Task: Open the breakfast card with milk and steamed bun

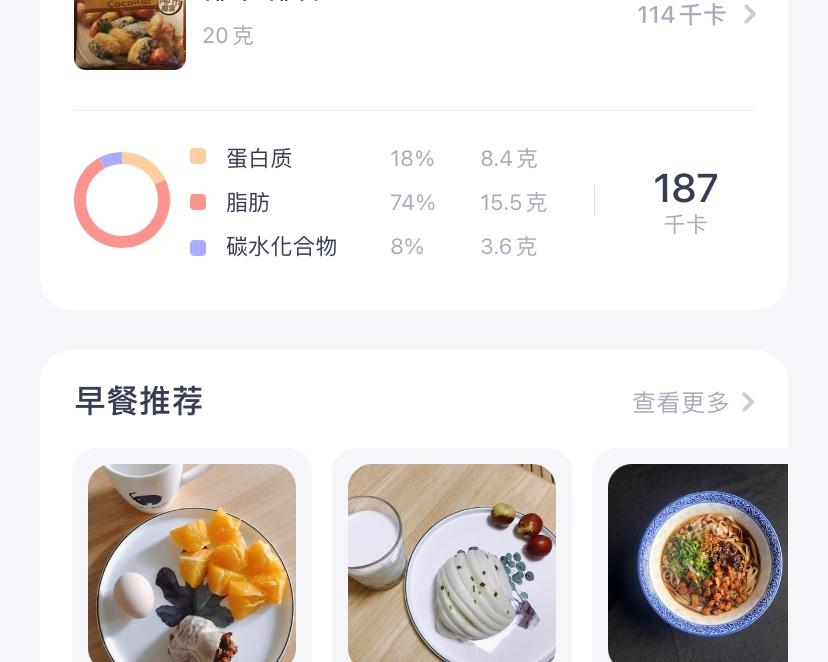Action: pyautogui.click(x=452, y=560)
